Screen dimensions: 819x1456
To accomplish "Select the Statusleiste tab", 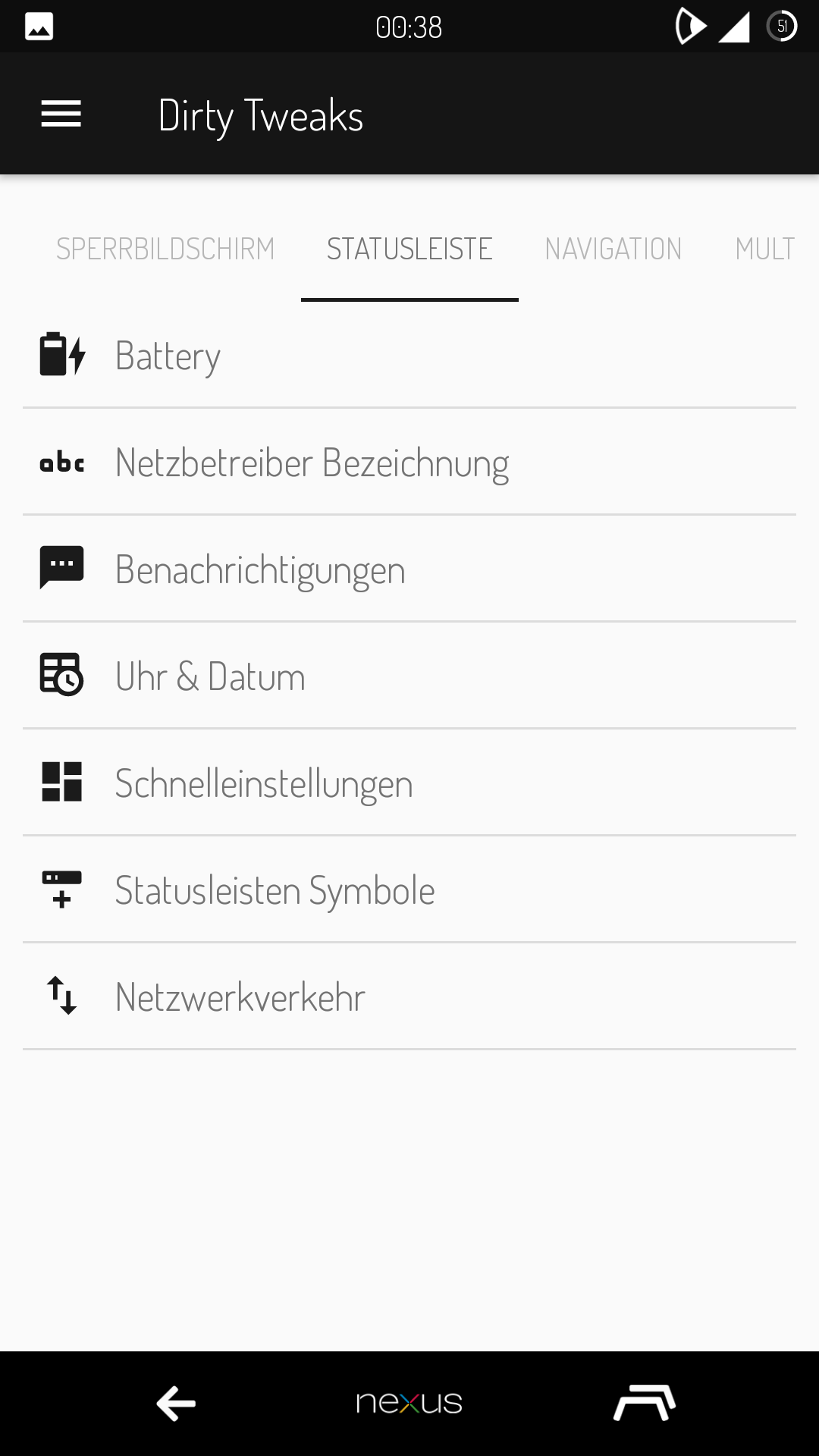I will 409,249.
